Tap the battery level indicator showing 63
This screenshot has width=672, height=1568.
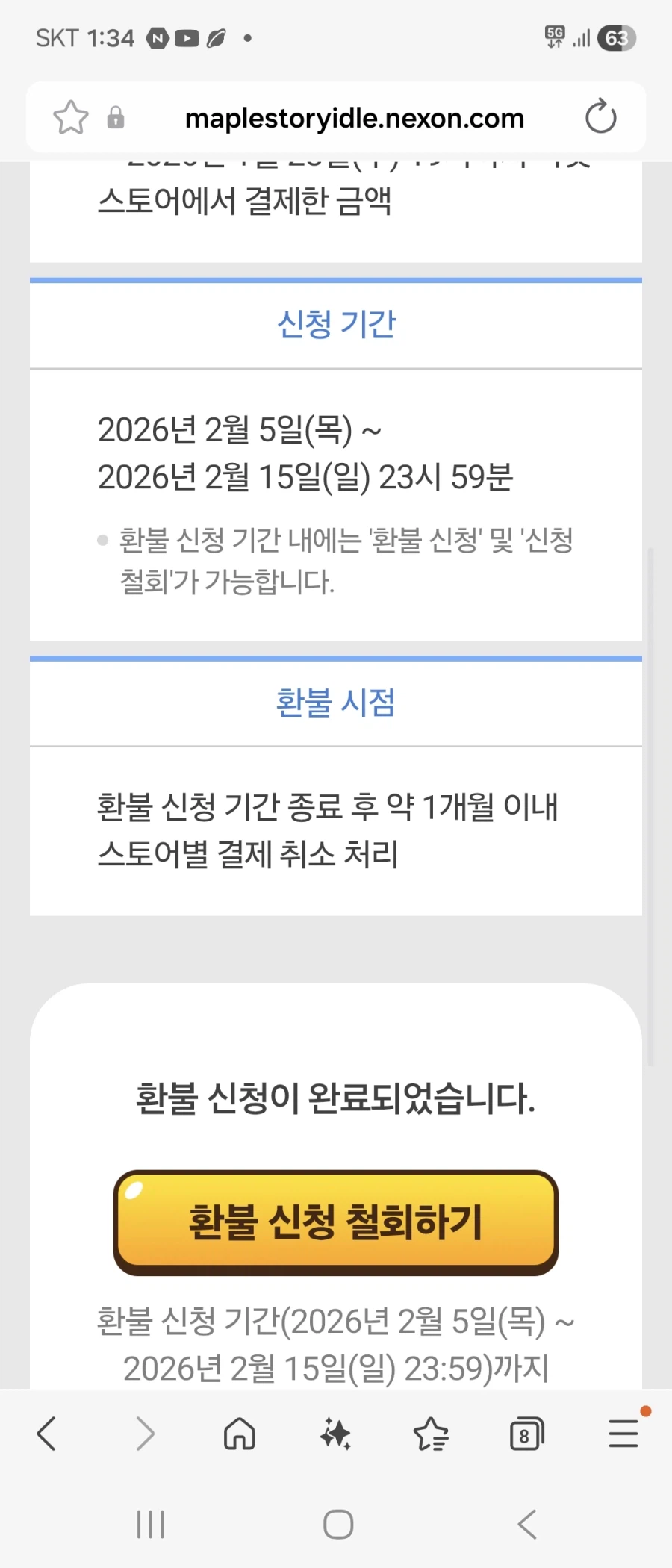617,38
